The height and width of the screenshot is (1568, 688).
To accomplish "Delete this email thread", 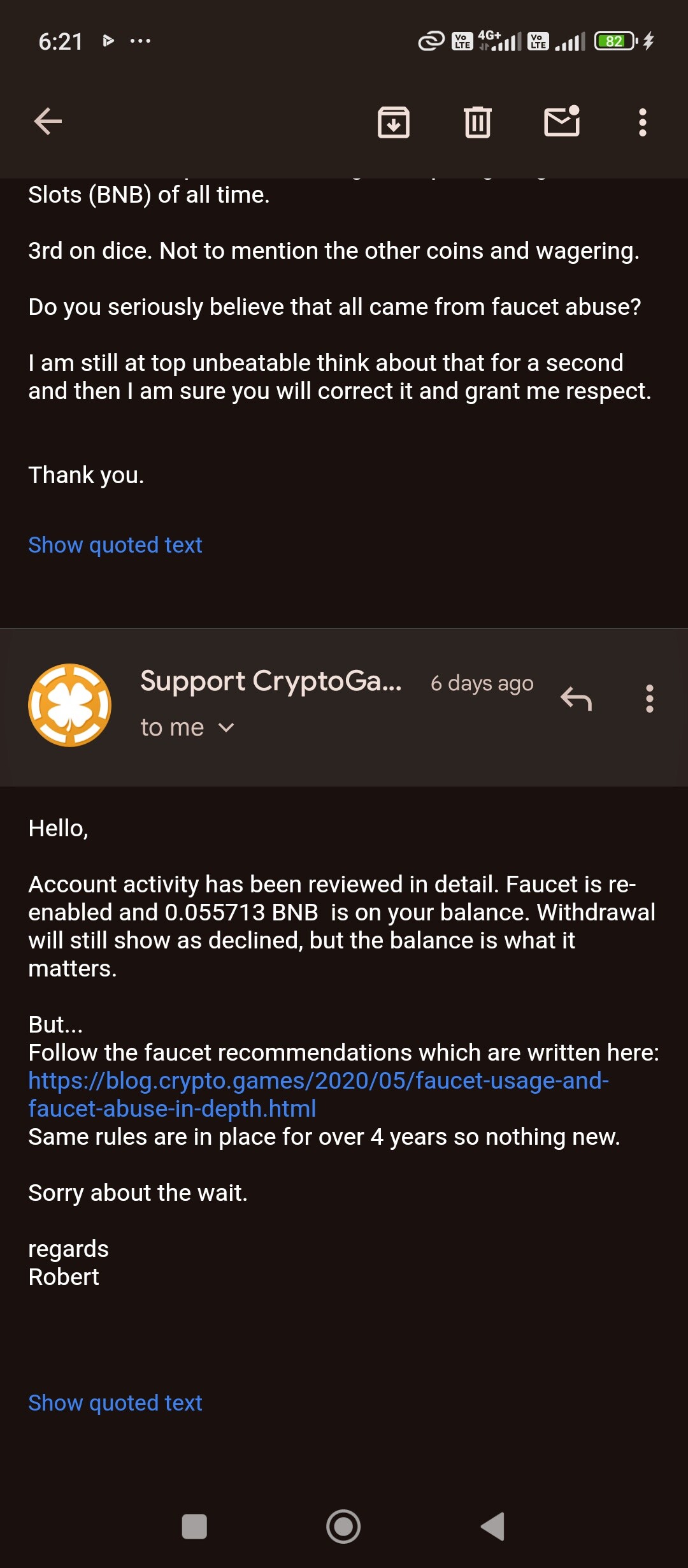I will 477,122.
